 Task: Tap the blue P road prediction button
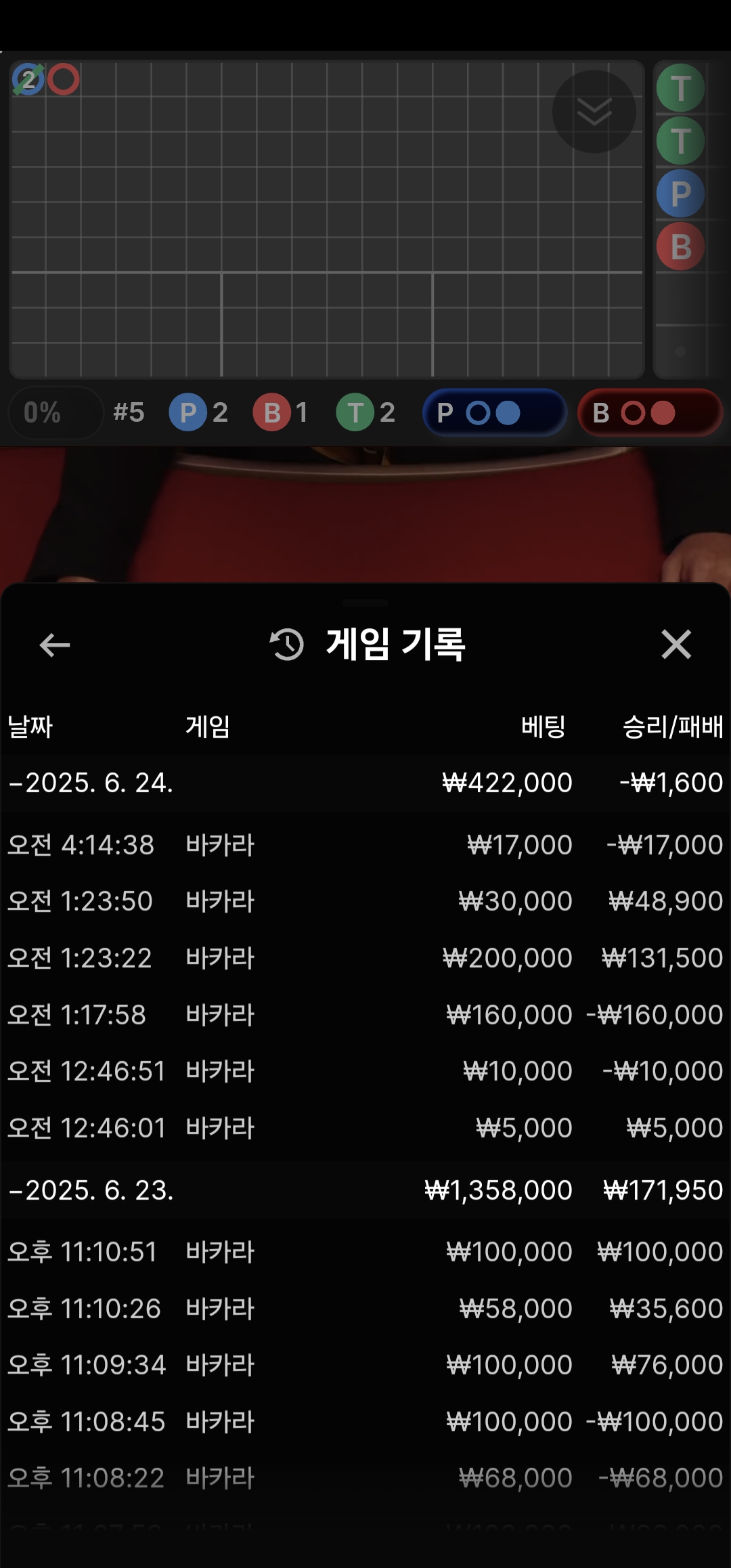pyautogui.click(x=494, y=412)
